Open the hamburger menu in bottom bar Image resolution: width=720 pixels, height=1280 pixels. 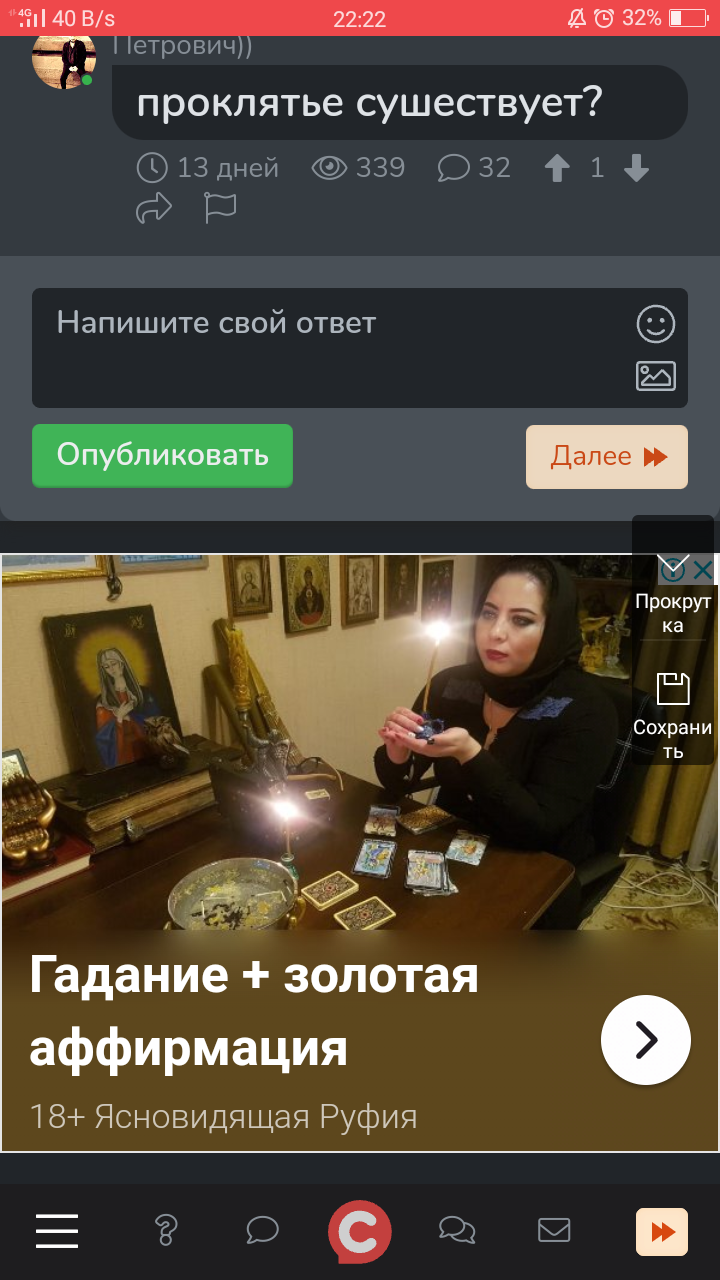click(57, 1231)
